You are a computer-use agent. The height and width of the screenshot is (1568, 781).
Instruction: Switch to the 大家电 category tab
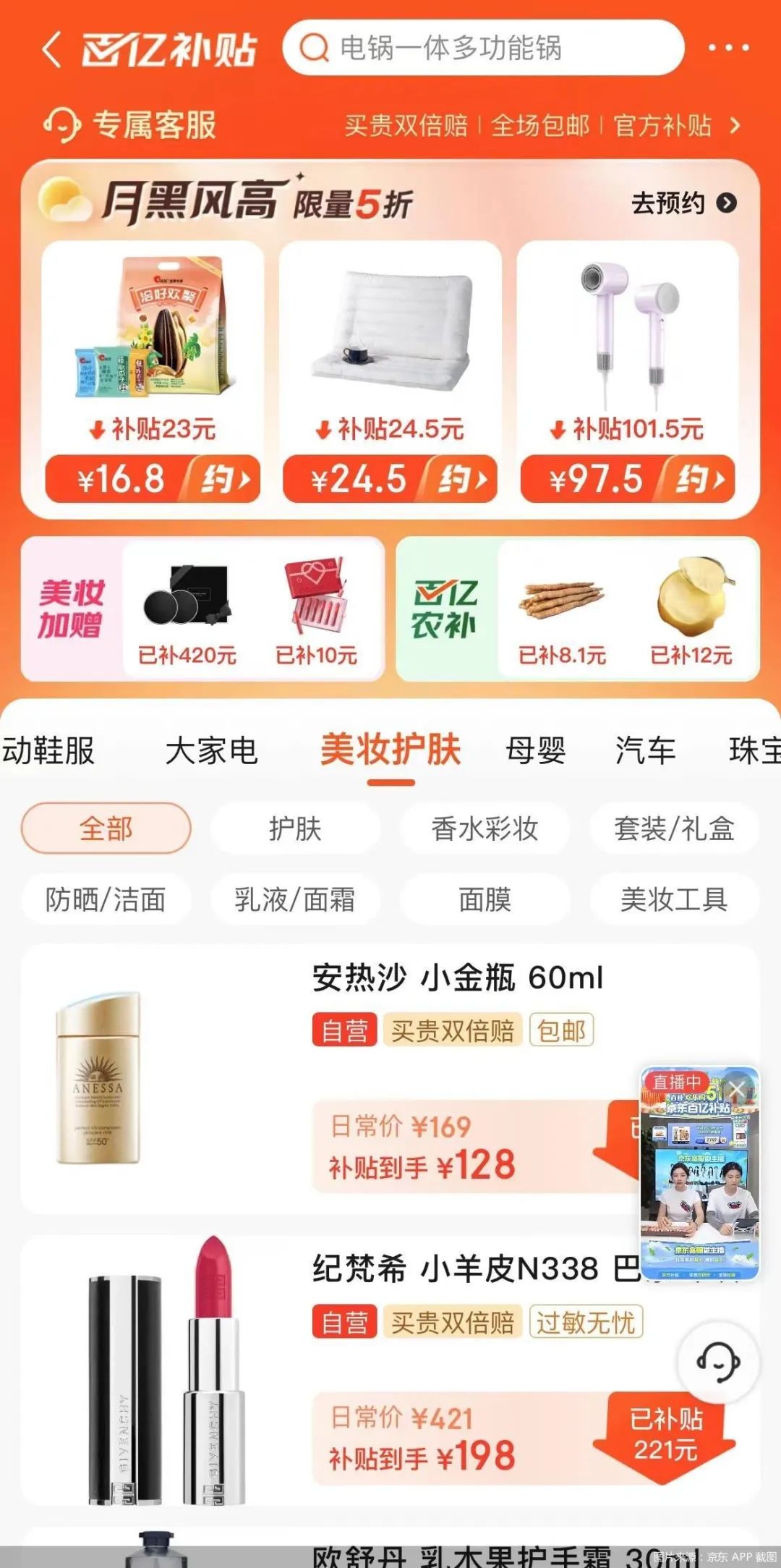click(x=213, y=751)
